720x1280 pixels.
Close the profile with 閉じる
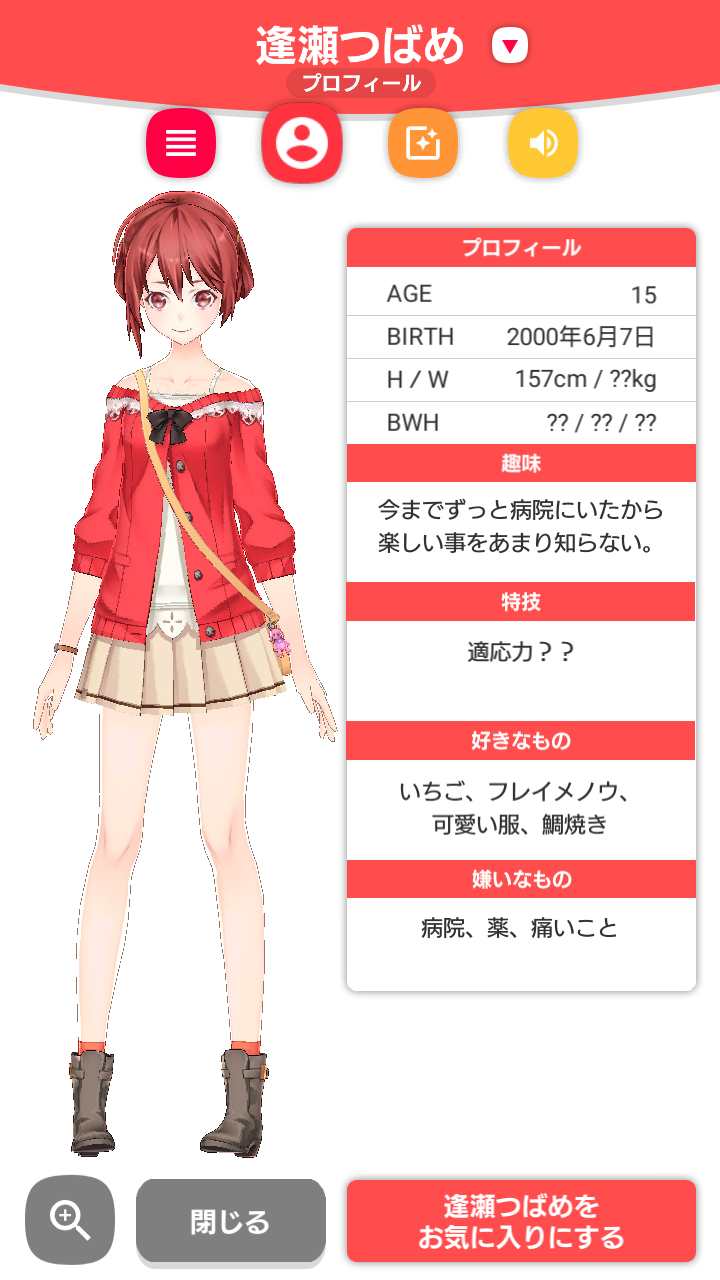pyautogui.click(x=231, y=1222)
